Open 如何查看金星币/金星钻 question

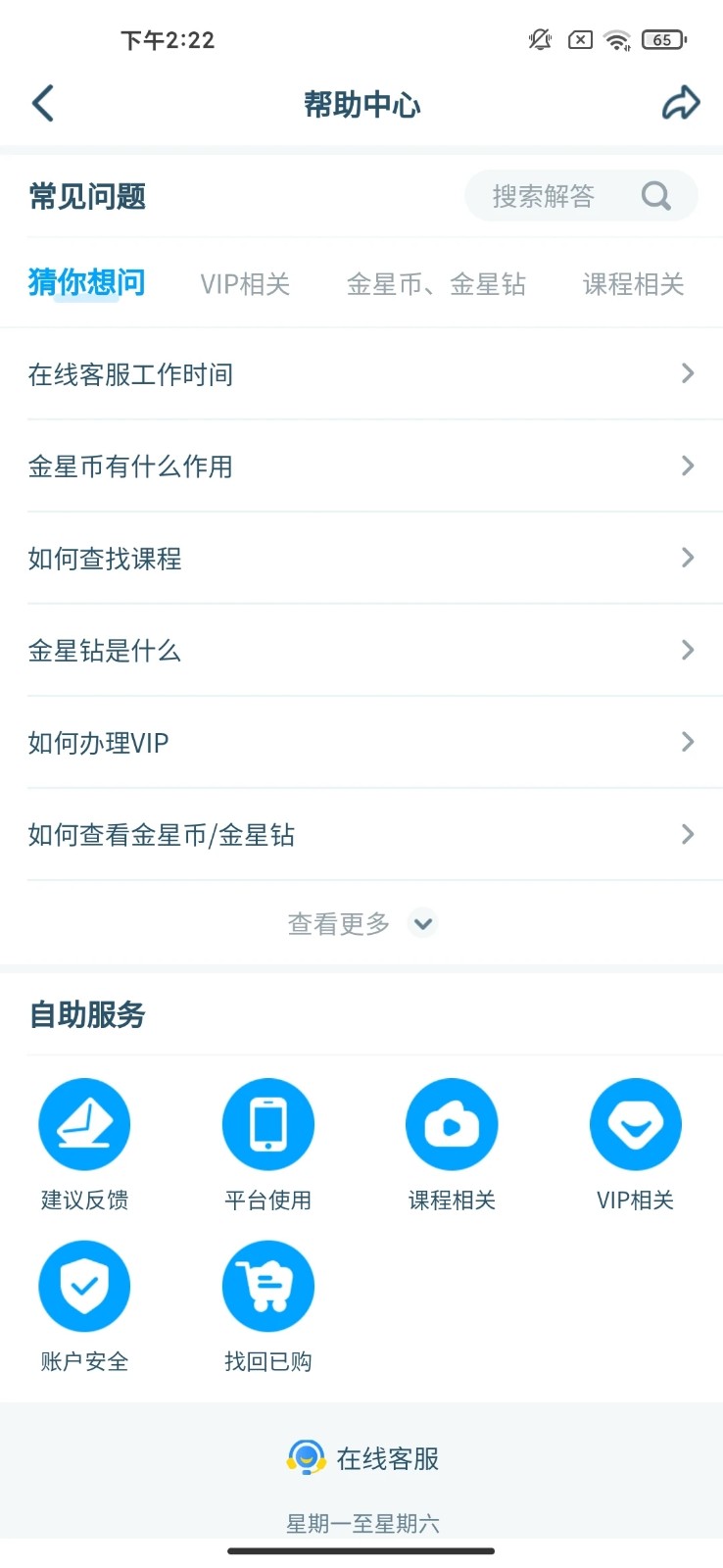coord(361,835)
